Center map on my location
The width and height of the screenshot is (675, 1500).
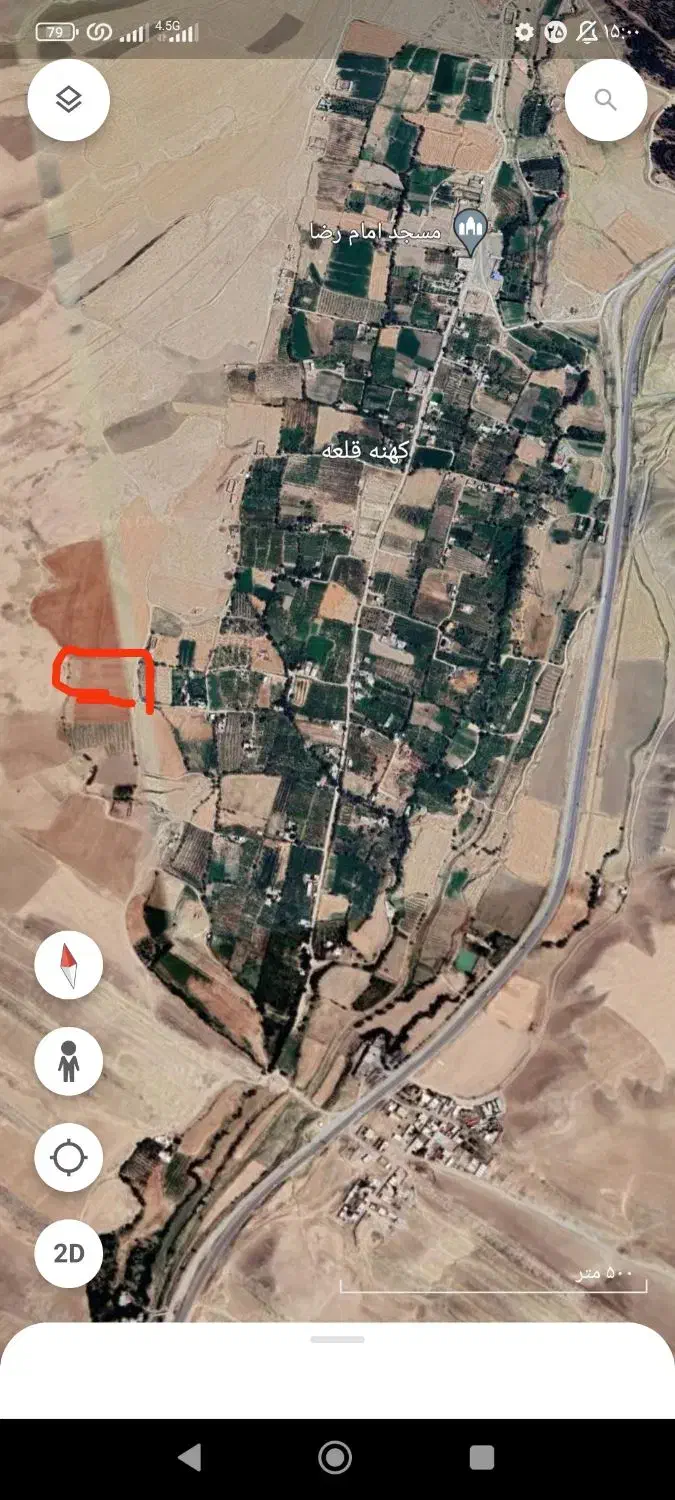[x=68, y=1157]
